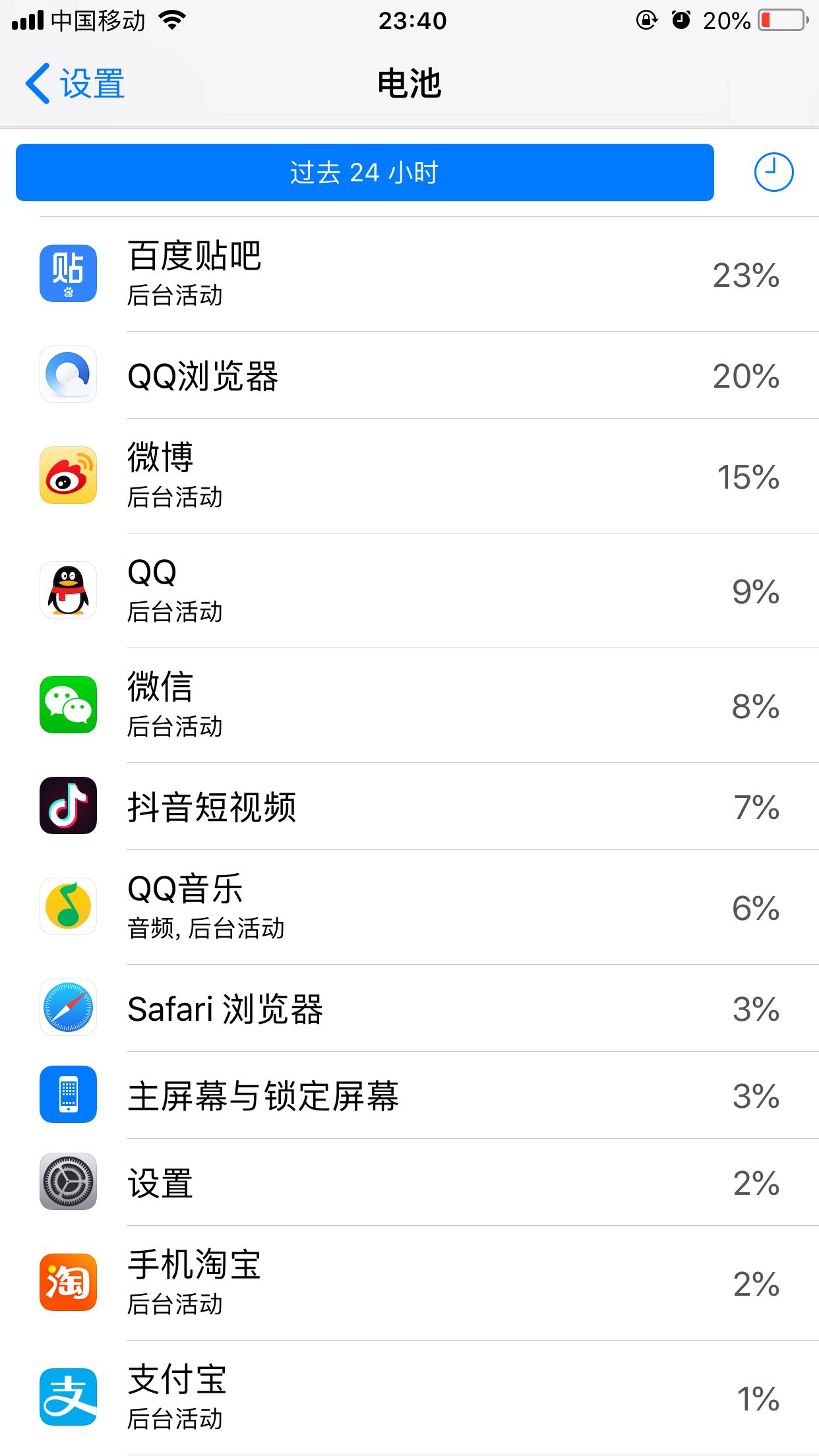Select the QQ 后台活动 row
Viewport: 819px width, 1456px height.
(x=409, y=591)
